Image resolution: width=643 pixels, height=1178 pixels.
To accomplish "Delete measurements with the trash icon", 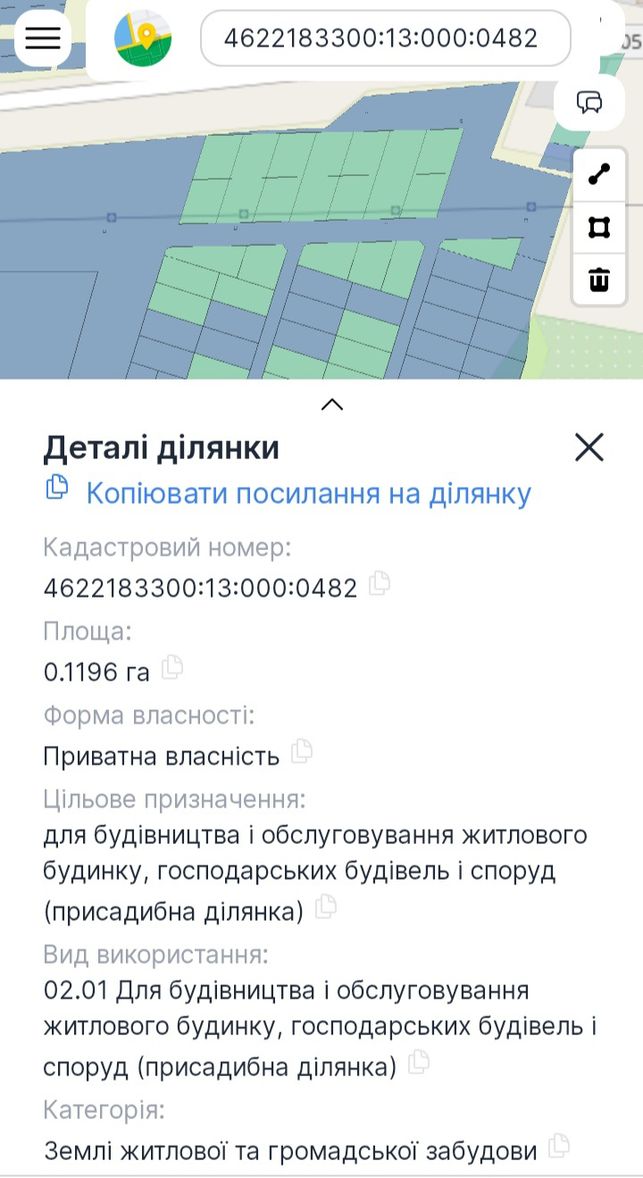I will [x=599, y=279].
